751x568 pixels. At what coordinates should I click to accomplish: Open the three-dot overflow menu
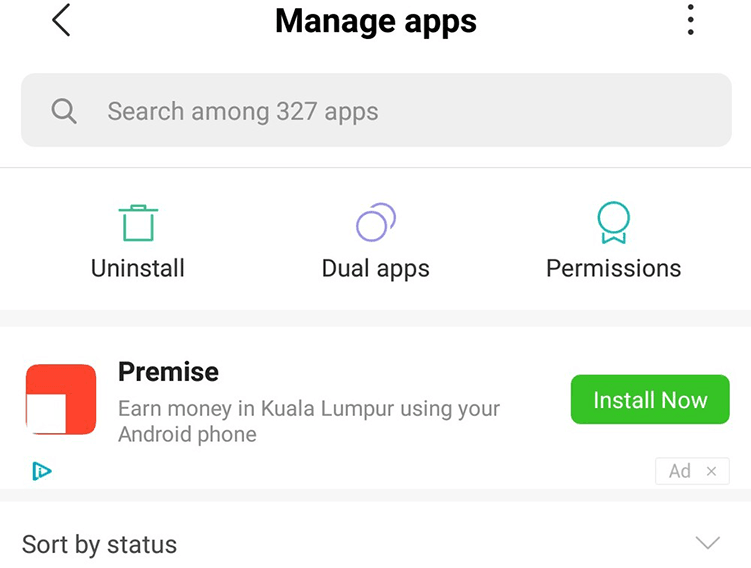(690, 20)
